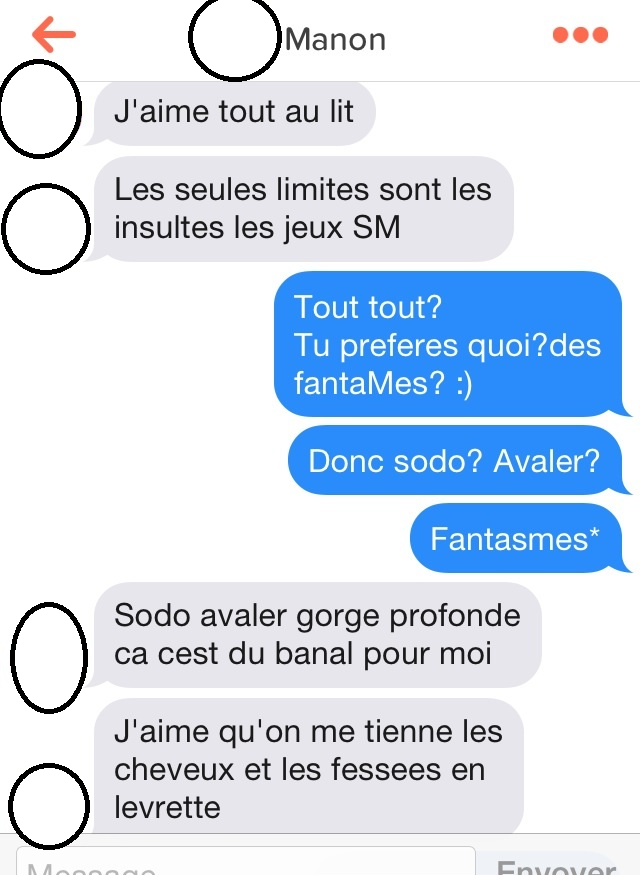640x875 pixels.
Task: Tap the Message text field
Action: [245, 864]
